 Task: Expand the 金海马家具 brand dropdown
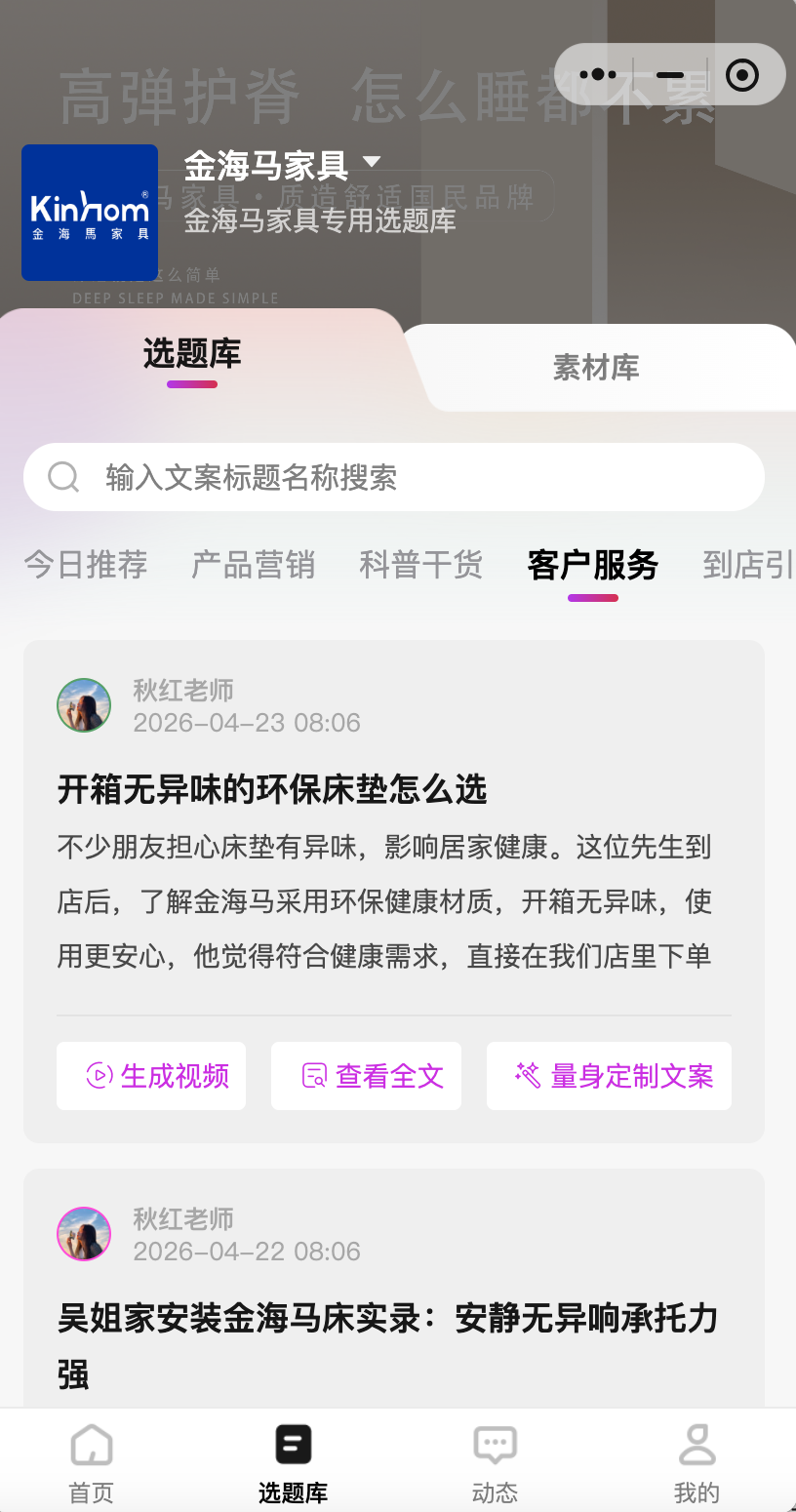(371, 161)
